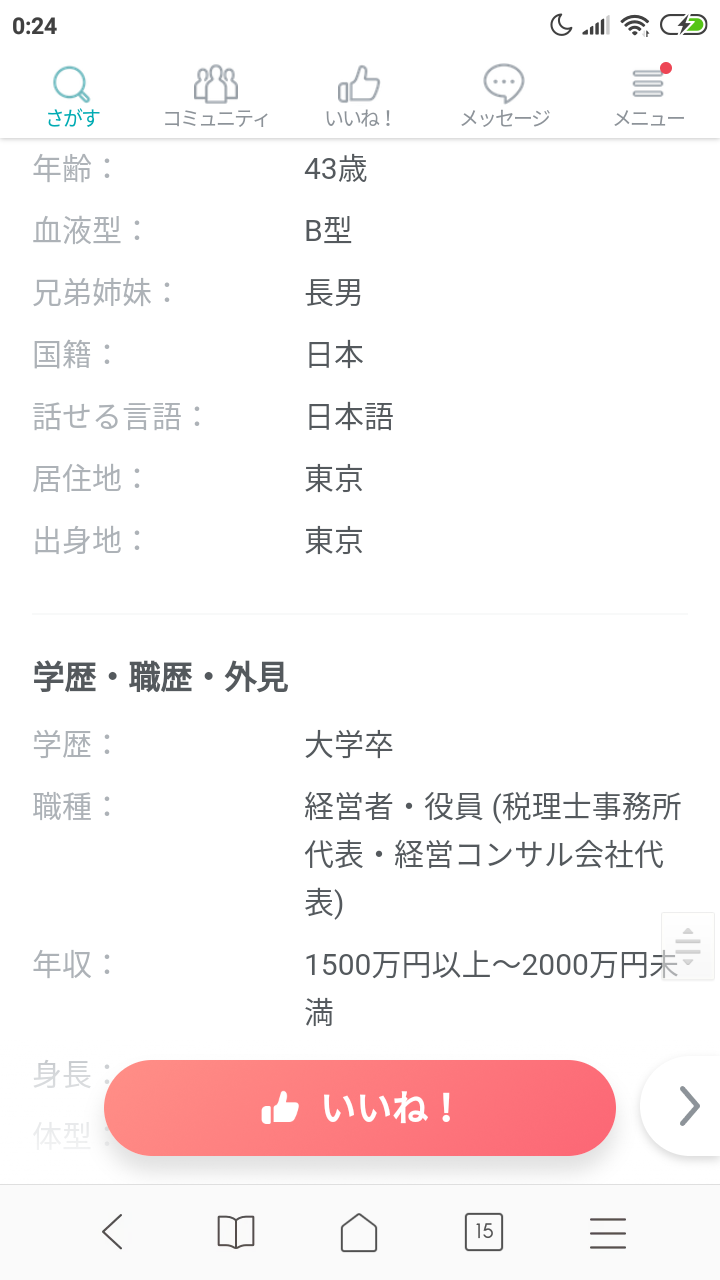Image resolution: width=720 pixels, height=1280 pixels.
Task: Open the browser hamburger menu
Action: point(608,1232)
